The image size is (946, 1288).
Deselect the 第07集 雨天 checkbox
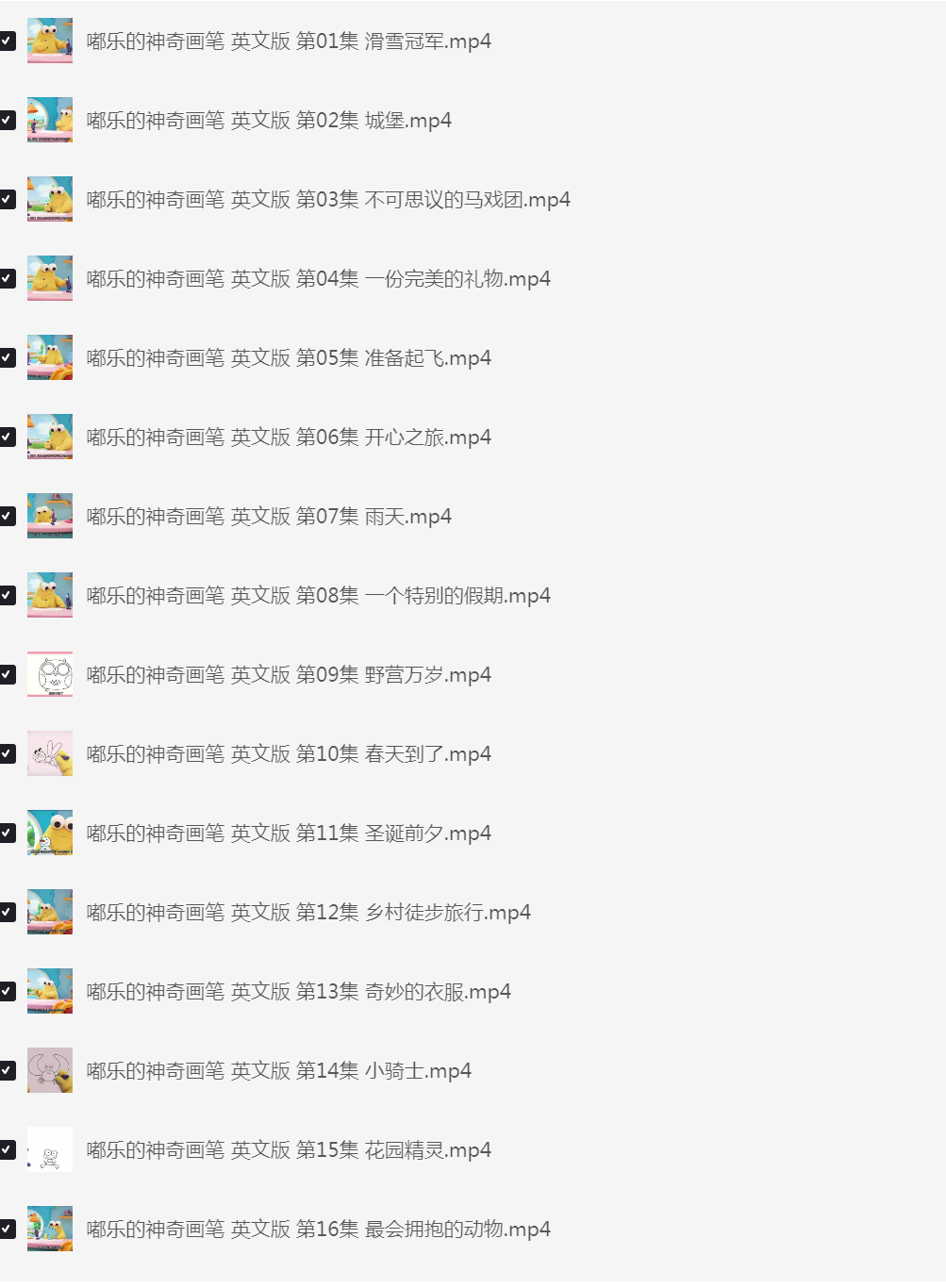pyautogui.click(x=8, y=516)
